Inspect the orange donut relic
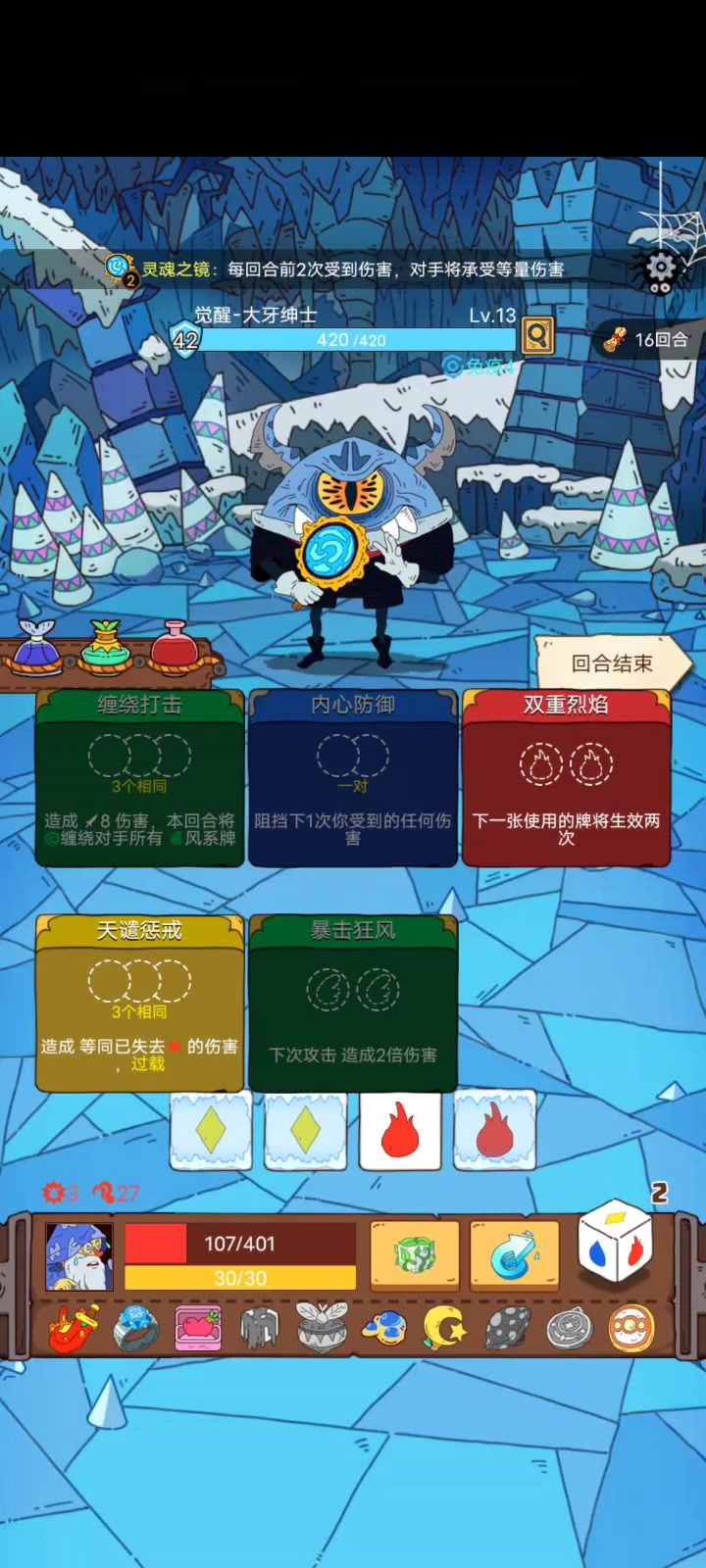Screen dimensions: 706x1568 [x=631, y=1328]
